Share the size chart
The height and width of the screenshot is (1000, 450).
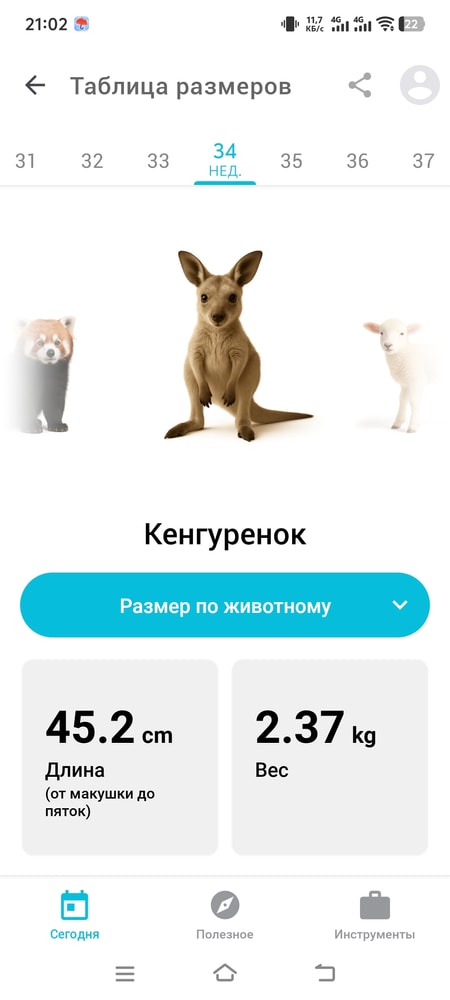360,85
